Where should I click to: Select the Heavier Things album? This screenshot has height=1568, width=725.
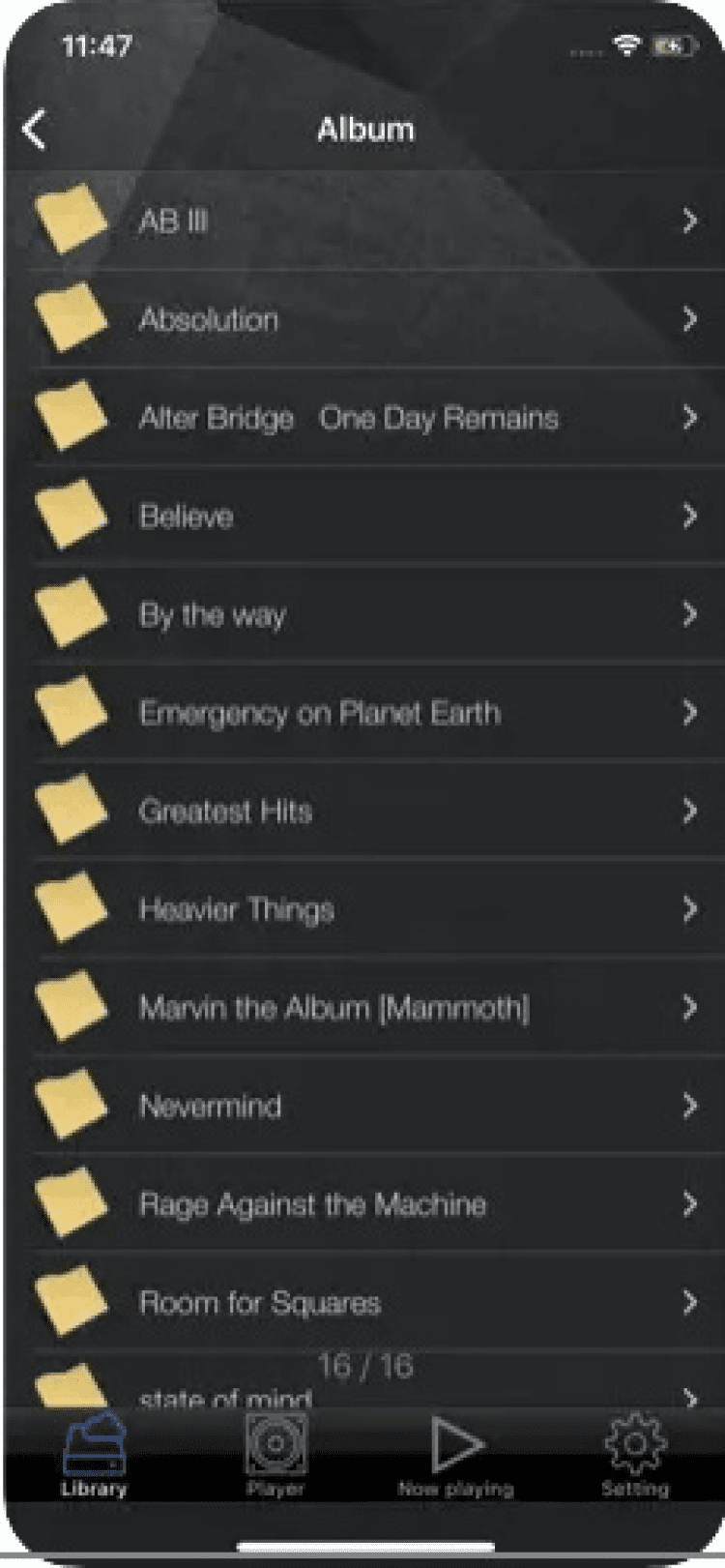pos(362,909)
